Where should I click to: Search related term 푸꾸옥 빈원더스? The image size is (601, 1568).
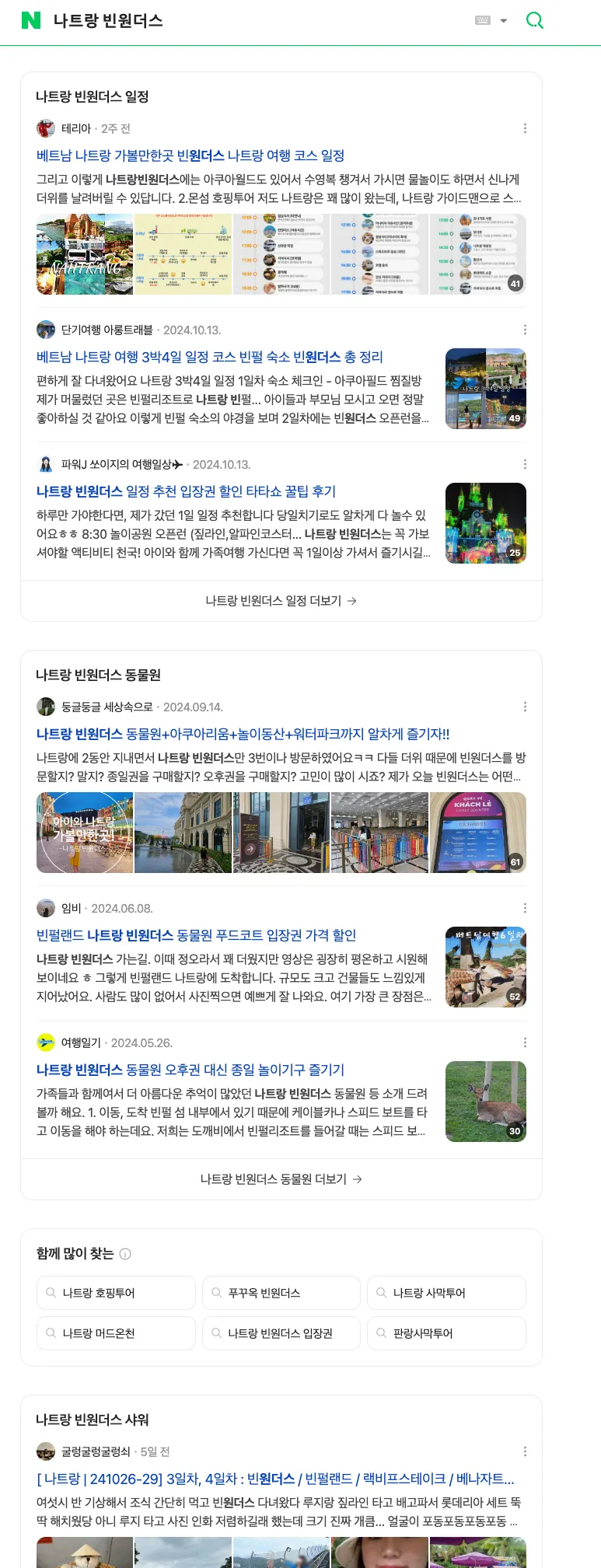281,1293
